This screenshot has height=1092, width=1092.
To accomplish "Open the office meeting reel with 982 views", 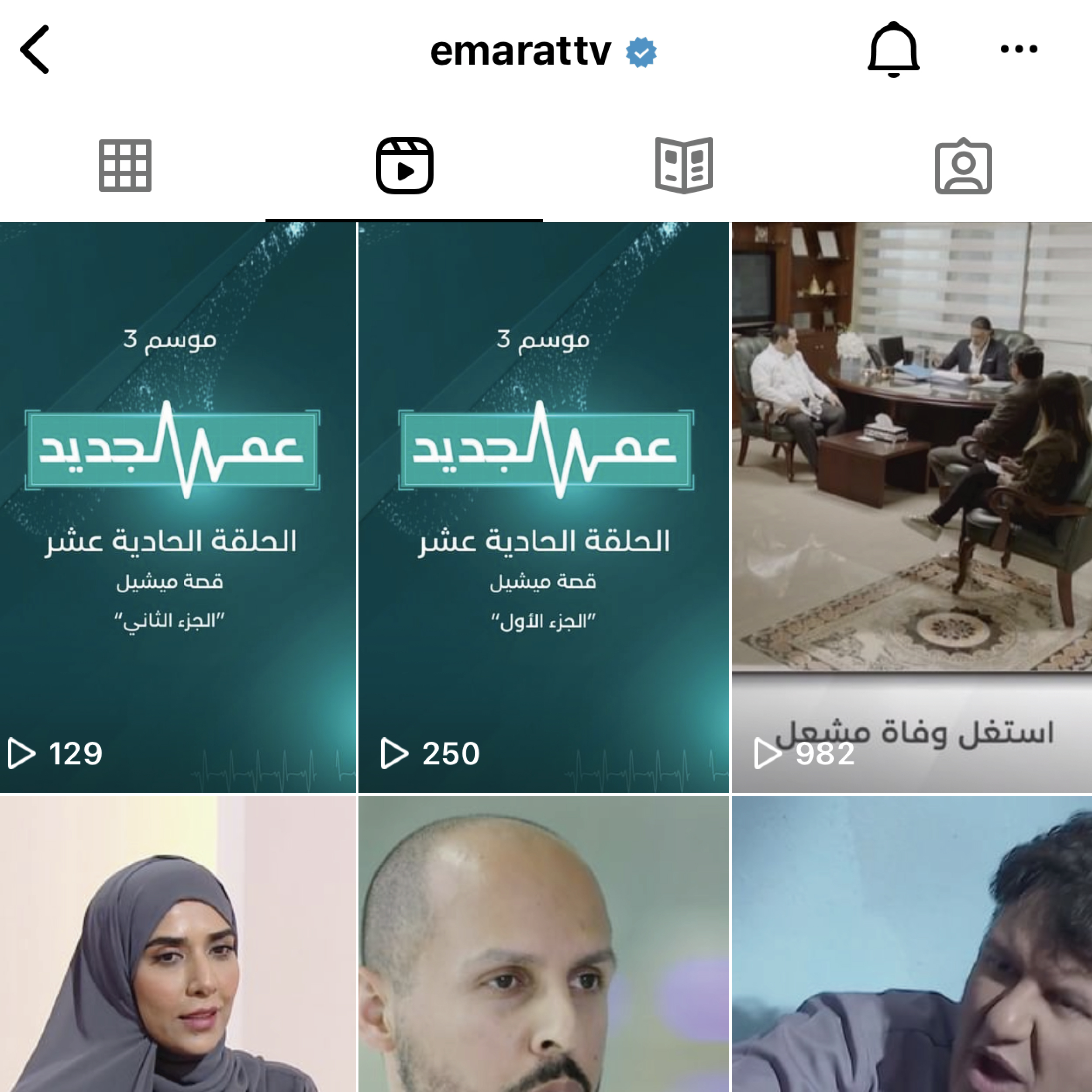I will coord(911,507).
